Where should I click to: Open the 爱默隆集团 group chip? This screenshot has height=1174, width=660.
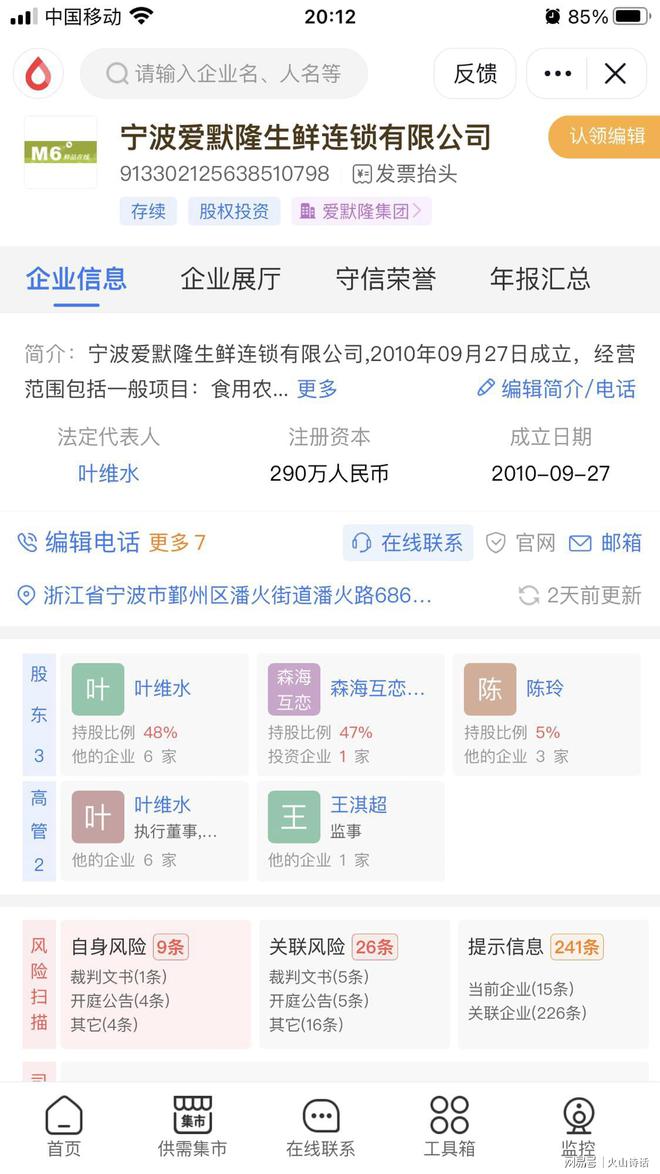[x=362, y=211]
